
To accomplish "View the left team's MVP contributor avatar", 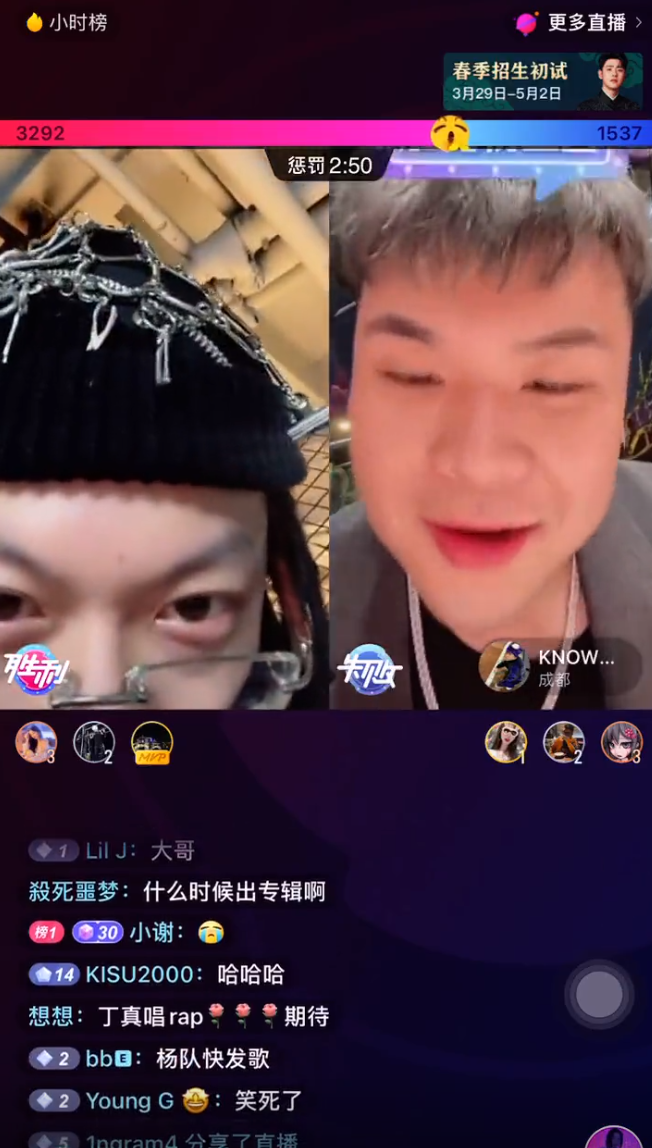I will click(x=152, y=742).
